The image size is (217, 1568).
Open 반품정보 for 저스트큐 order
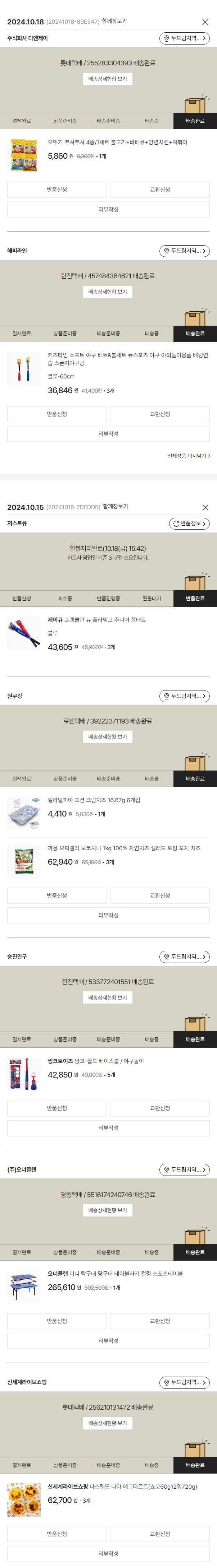tap(189, 524)
